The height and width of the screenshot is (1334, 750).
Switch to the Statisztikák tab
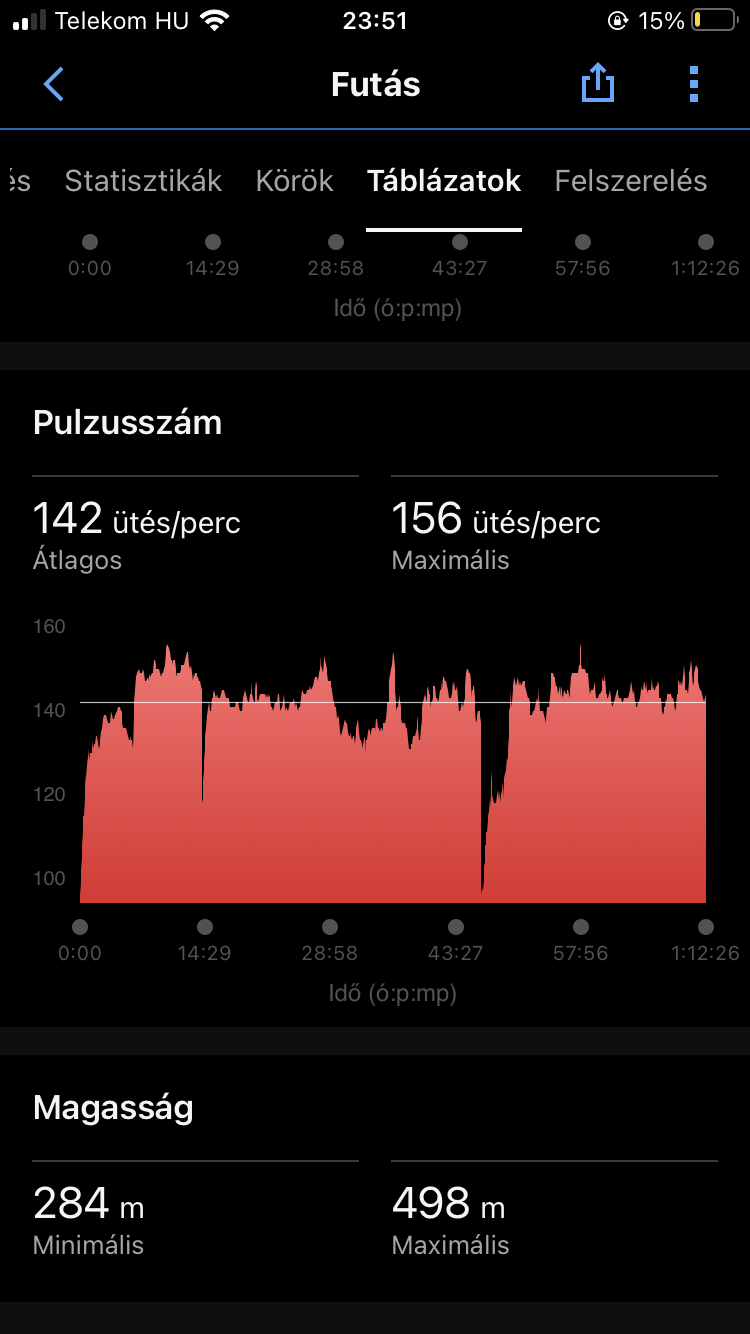[x=143, y=181]
